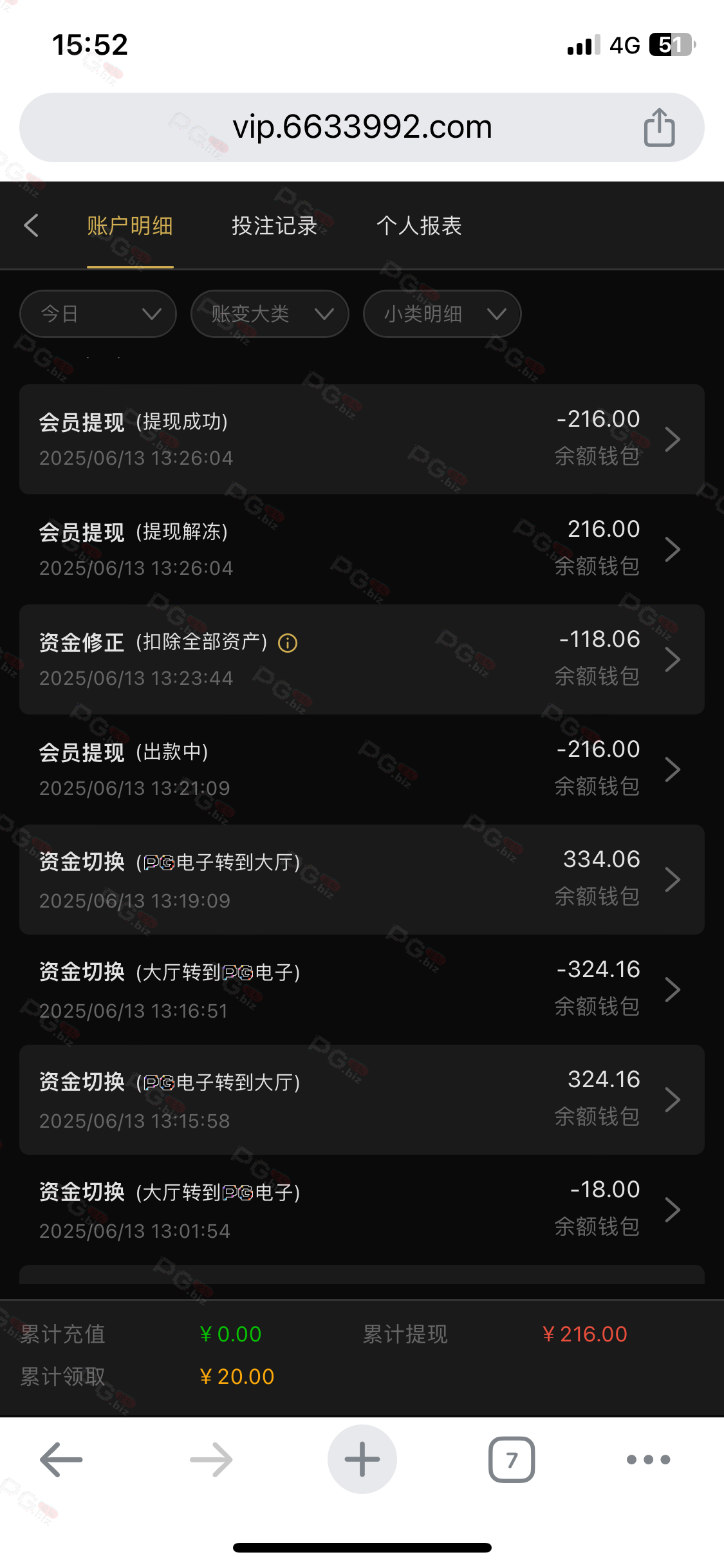View the 334.06 资金切换 transaction details

362,879
